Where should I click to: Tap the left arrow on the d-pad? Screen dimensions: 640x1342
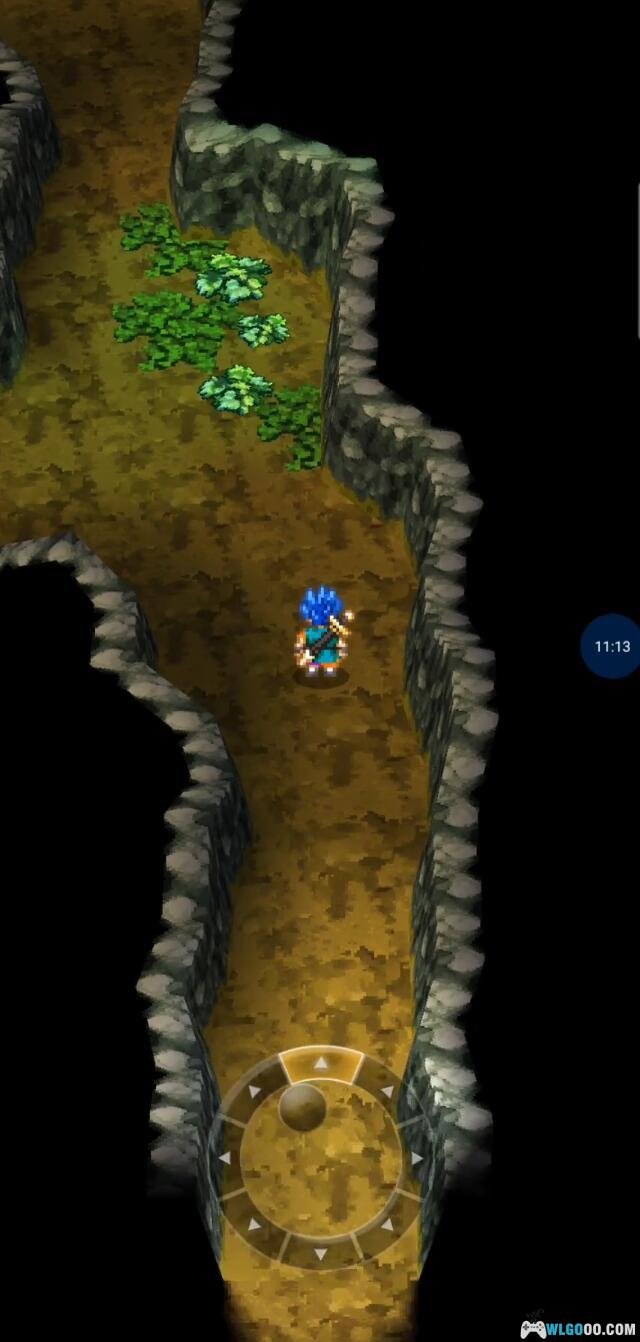[x=226, y=1159]
